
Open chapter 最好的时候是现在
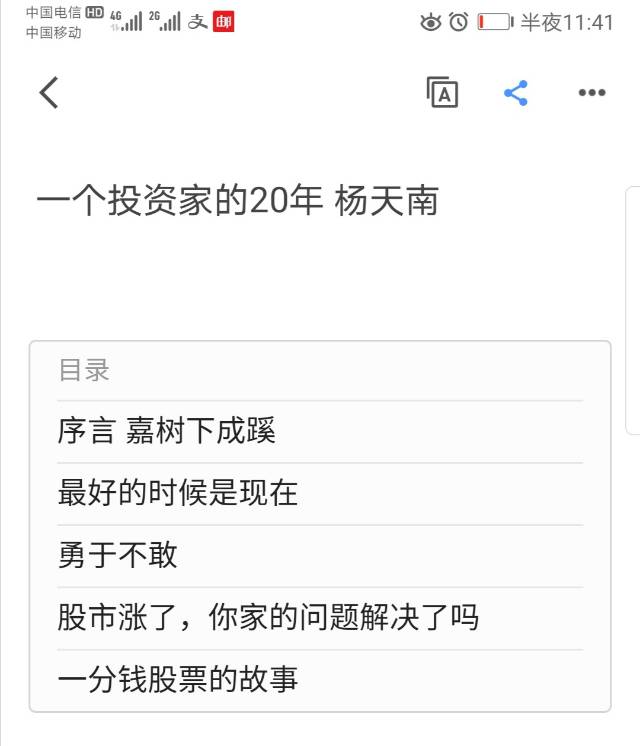(x=178, y=493)
